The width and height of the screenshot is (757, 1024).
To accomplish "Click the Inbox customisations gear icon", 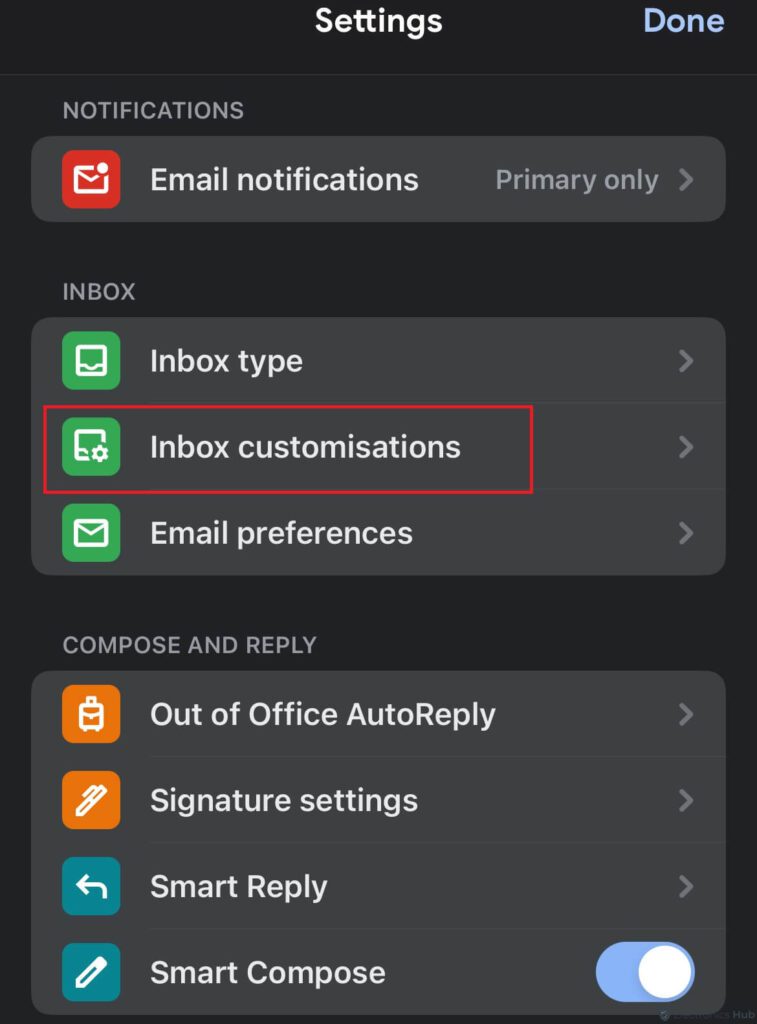I will [90, 447].
